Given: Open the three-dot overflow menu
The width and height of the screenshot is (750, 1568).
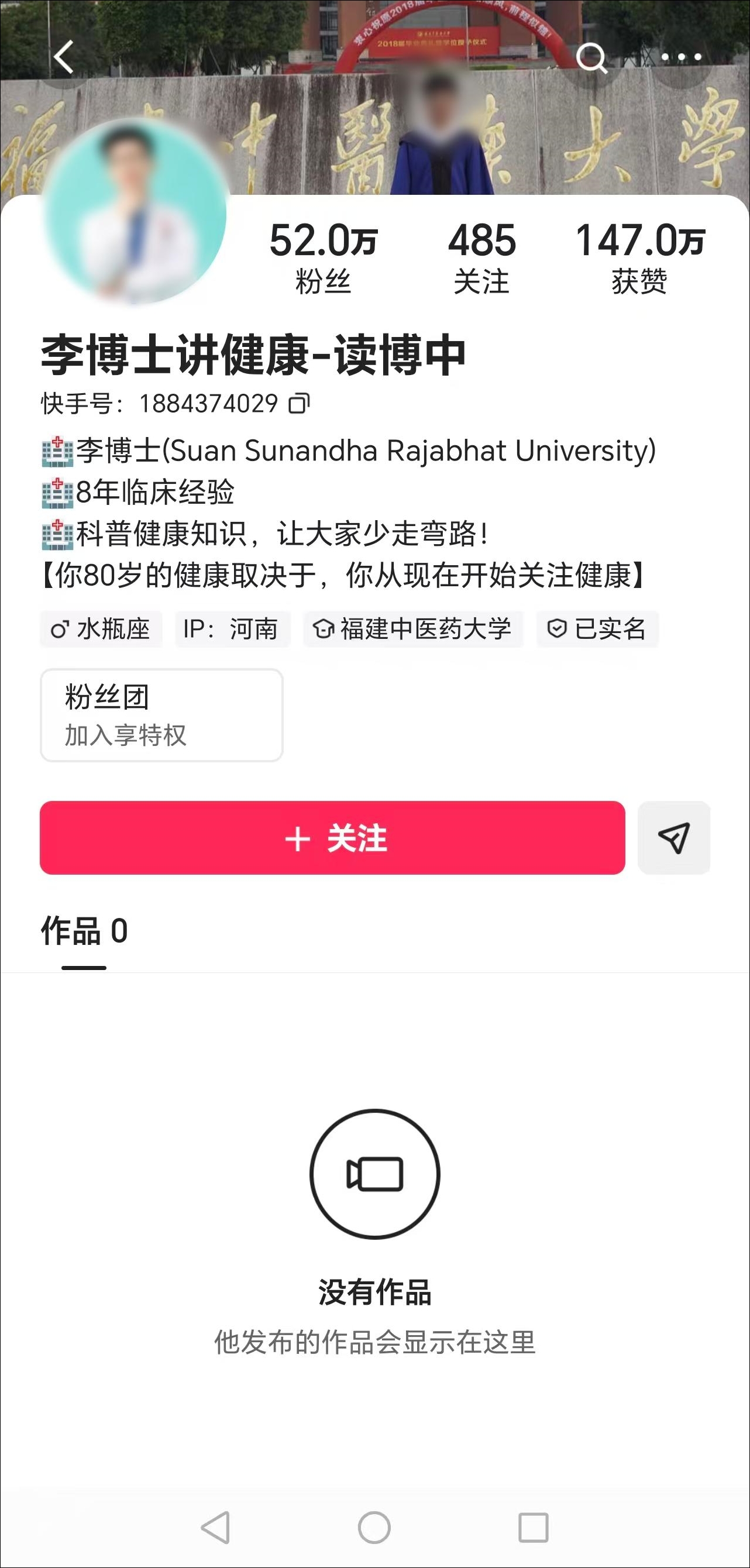Looking at the screenshot, I should pyautogui.click(x=681, y=57).
